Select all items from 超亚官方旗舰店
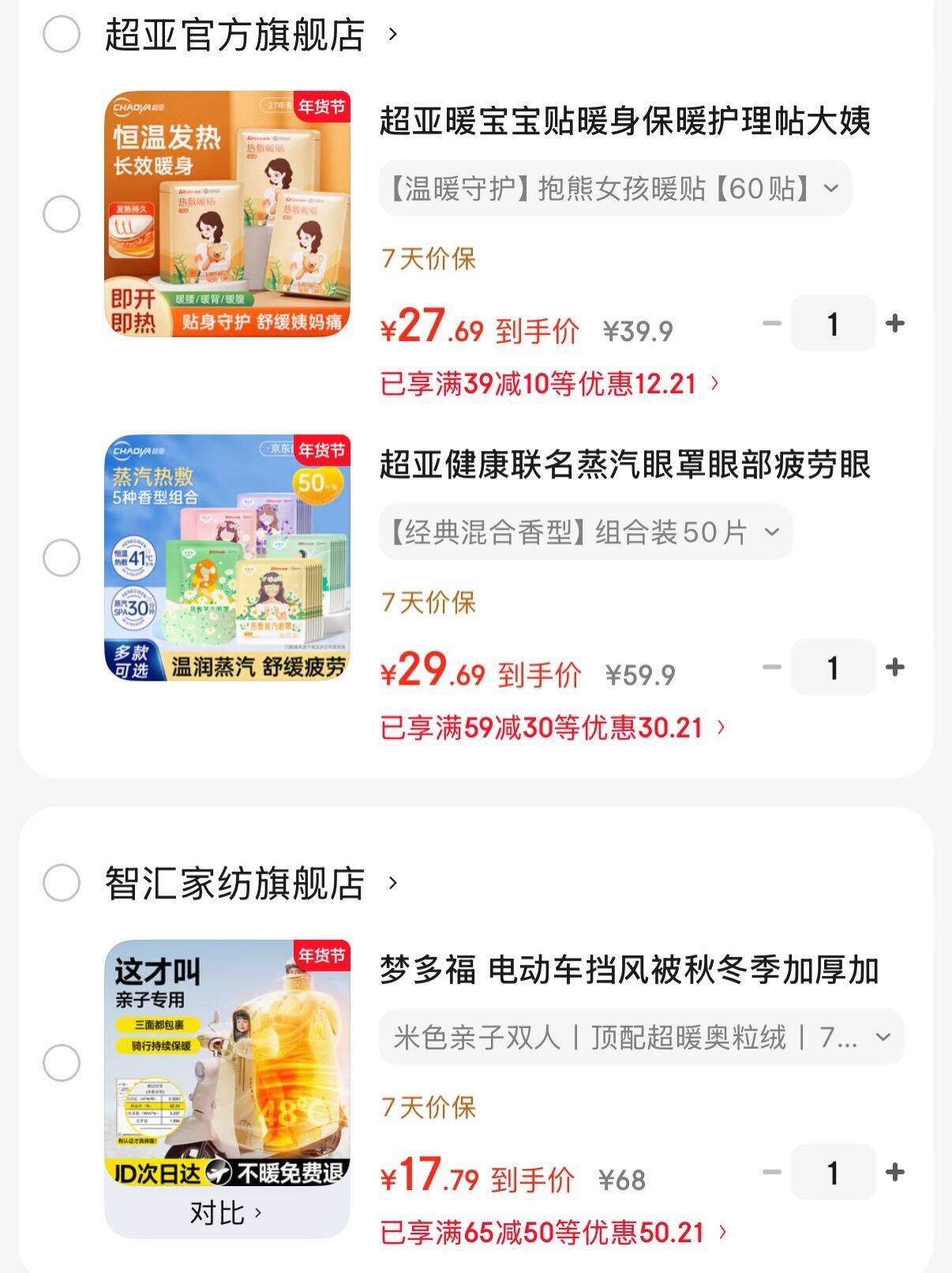The width and height of the screenshot is (952, 1273). pos(62,34)
